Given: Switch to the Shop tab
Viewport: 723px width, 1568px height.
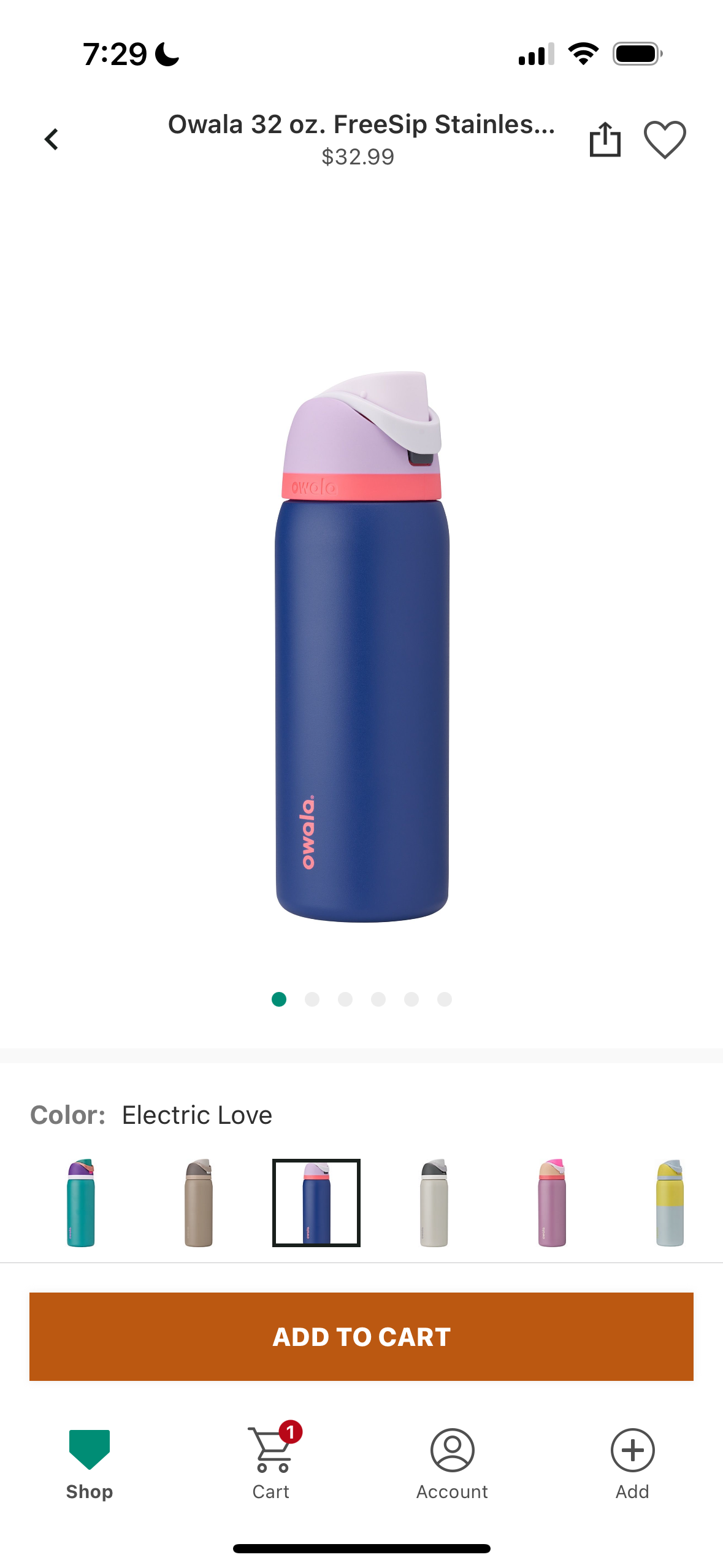Looking at the screenshot, I should point(90,1462).
